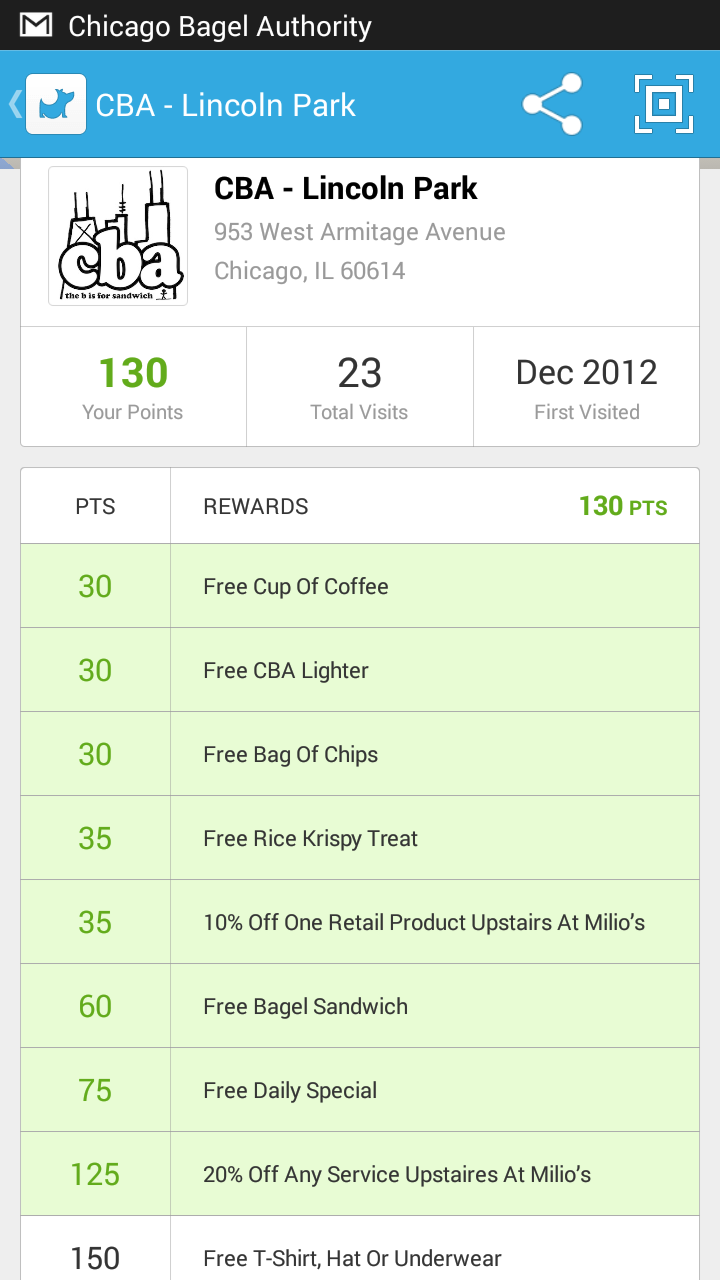Open 20% Off Any Service reward

pyautogui.click(x=360, y=1174)
